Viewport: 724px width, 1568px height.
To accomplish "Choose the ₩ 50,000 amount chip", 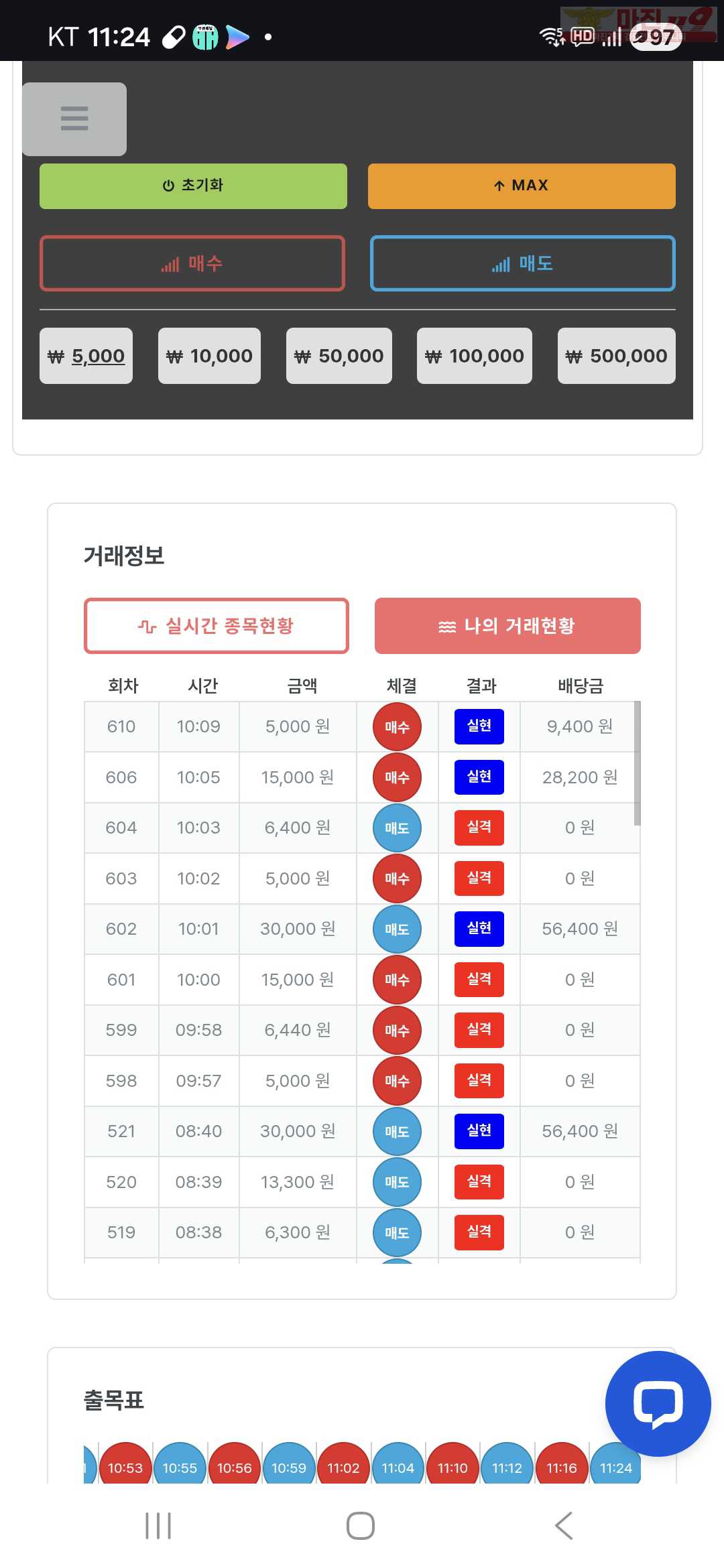I will pos(339,356).
